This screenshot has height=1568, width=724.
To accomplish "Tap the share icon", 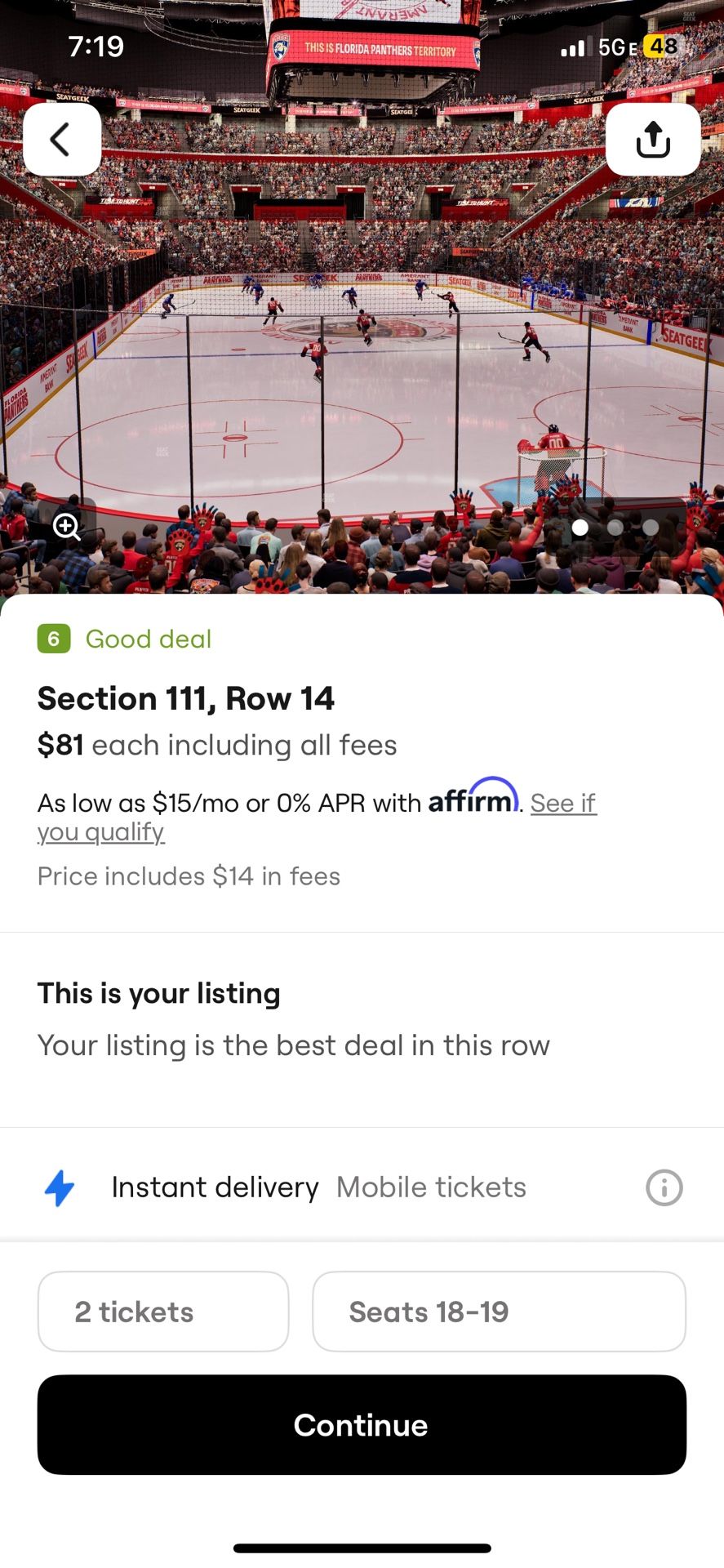I will click(652, 140).
